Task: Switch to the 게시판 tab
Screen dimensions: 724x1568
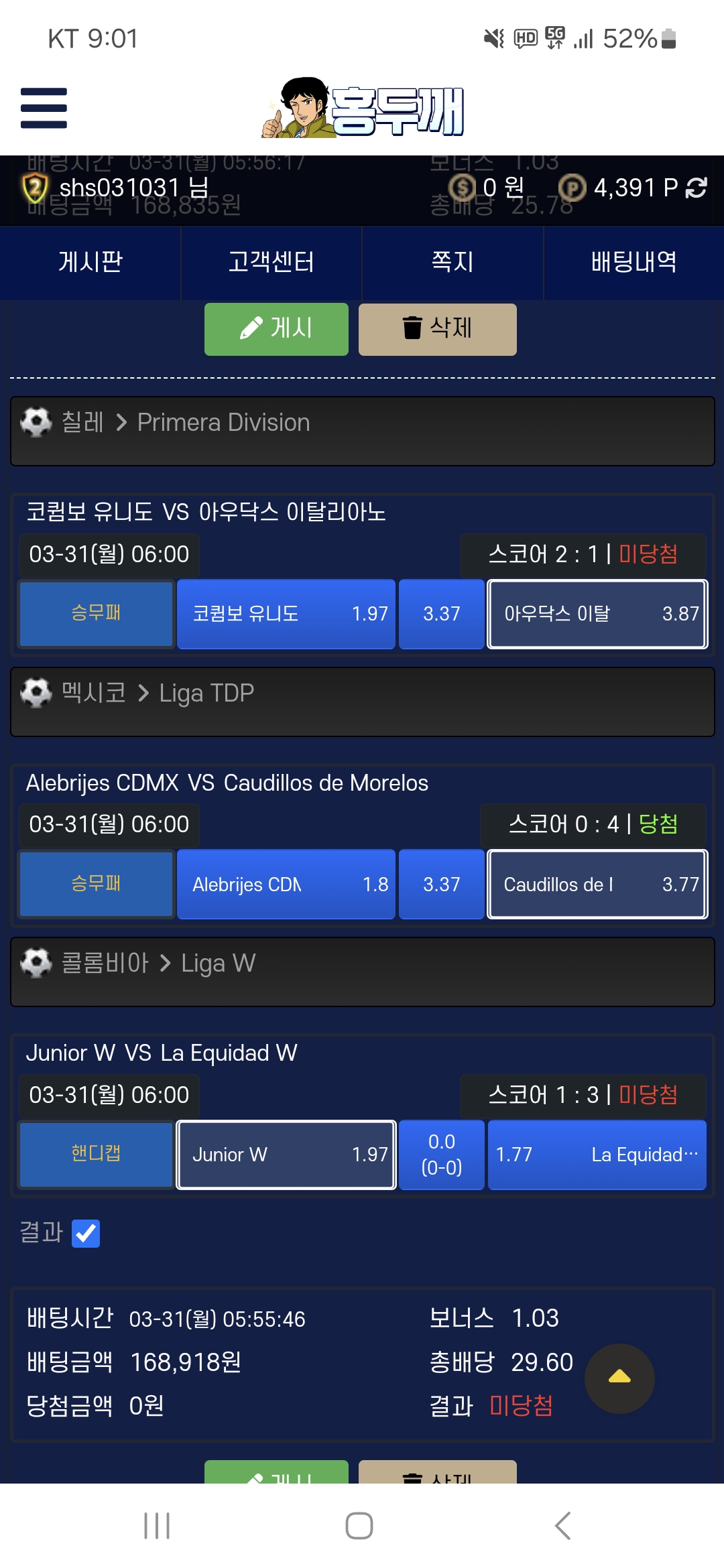Action: click(90, 262)
